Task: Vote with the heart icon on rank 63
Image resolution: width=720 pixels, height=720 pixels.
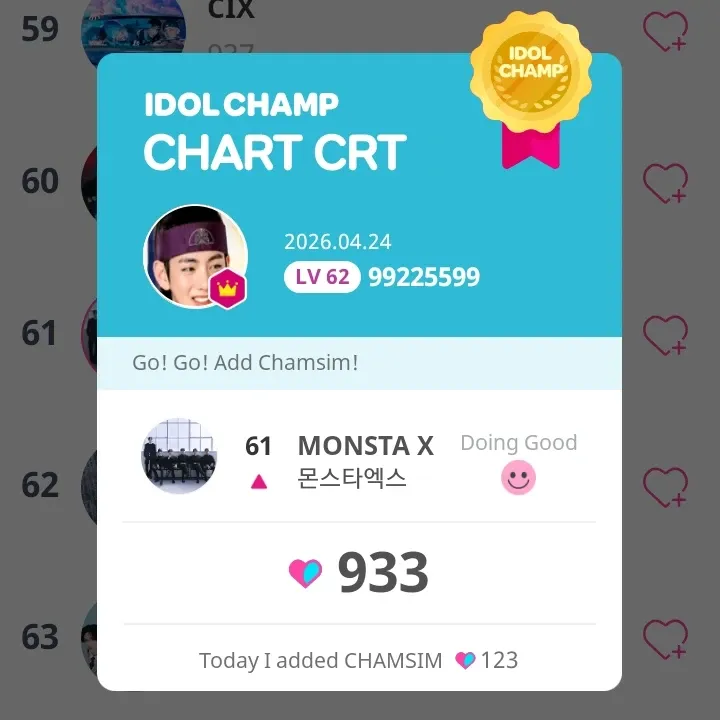Action: click(665, 639)
